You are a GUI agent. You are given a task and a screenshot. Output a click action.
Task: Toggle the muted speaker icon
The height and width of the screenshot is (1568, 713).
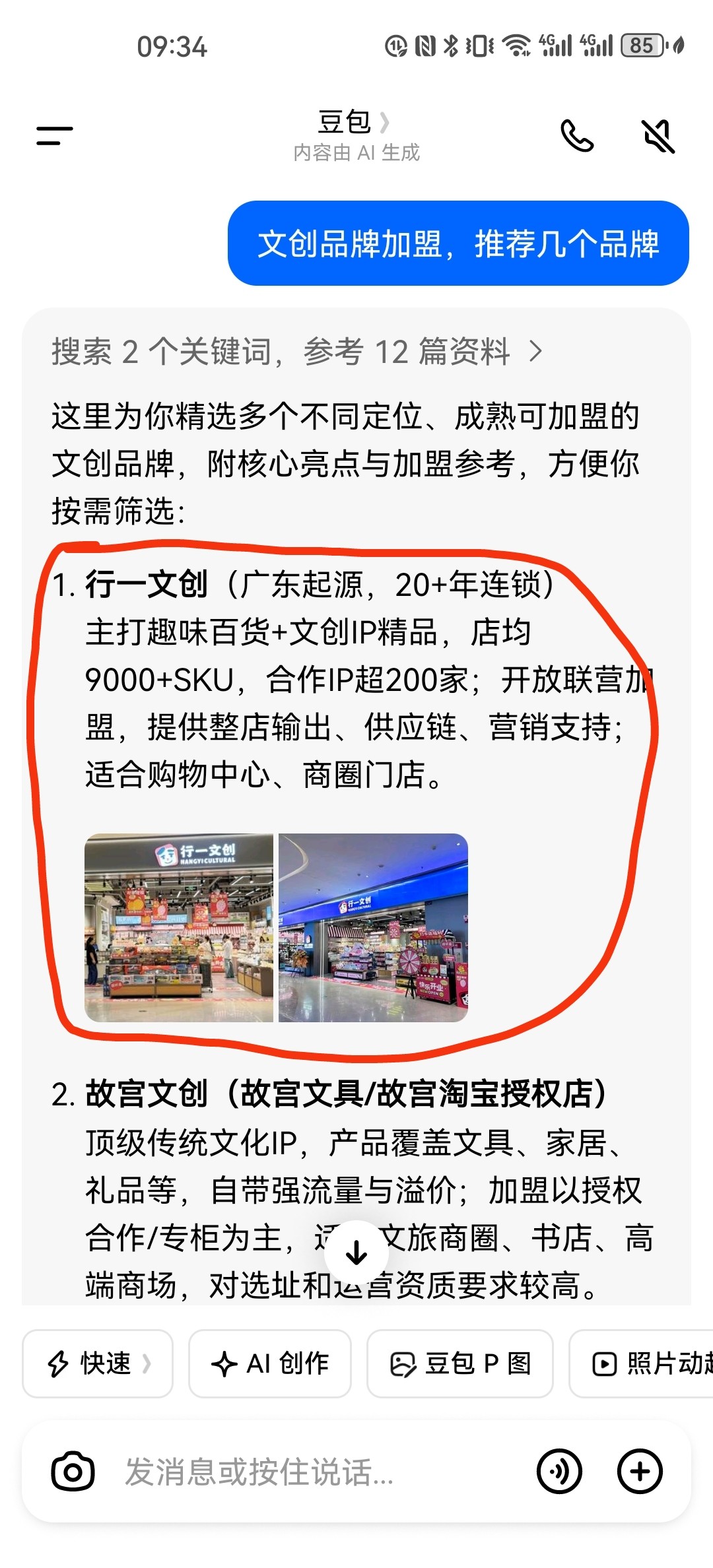658,136
